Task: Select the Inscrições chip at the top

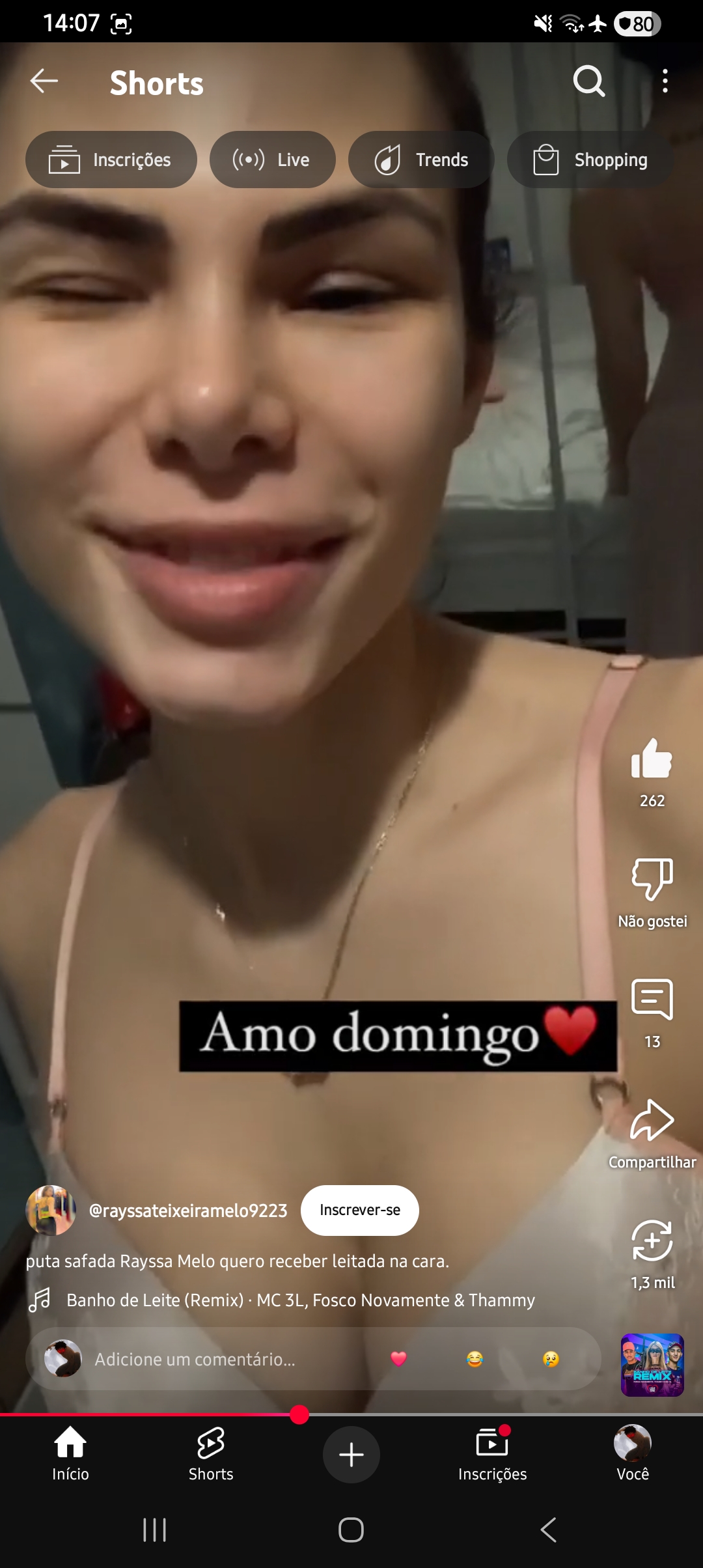Action: pos(111,160)
